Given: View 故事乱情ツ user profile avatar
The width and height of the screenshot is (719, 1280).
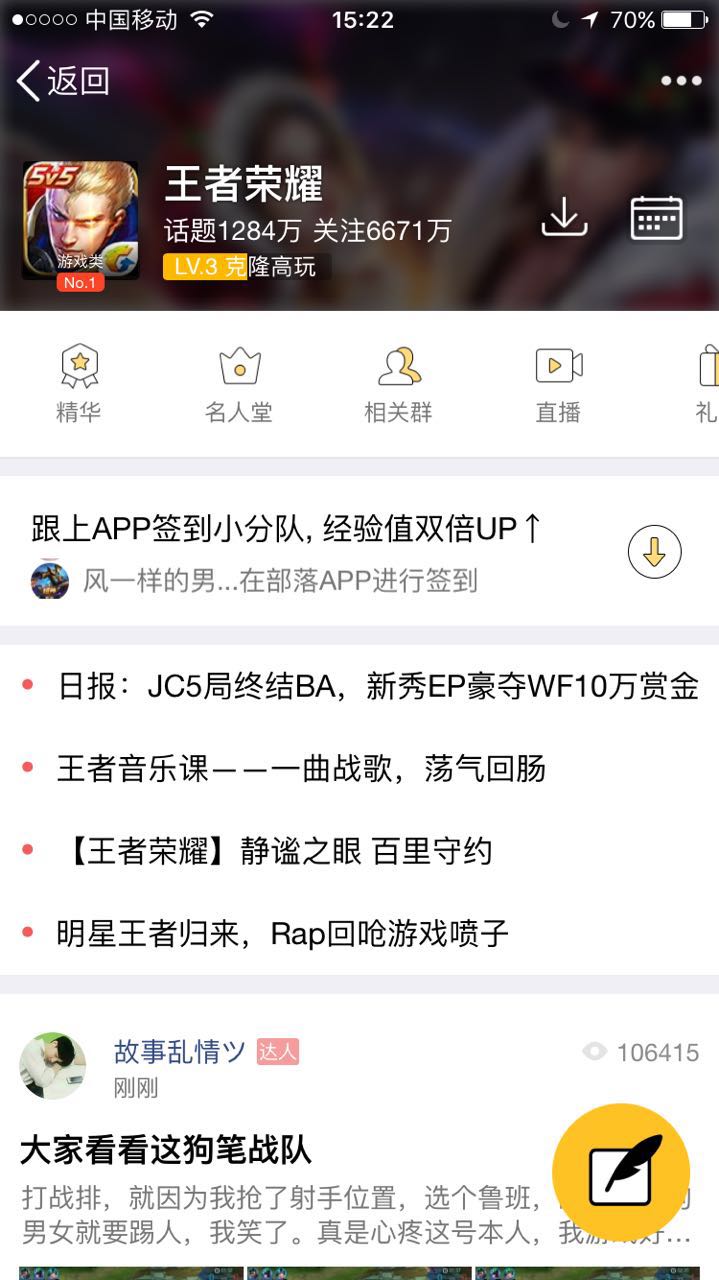Looking at the screenshot, I should (x=52, y=1065).
